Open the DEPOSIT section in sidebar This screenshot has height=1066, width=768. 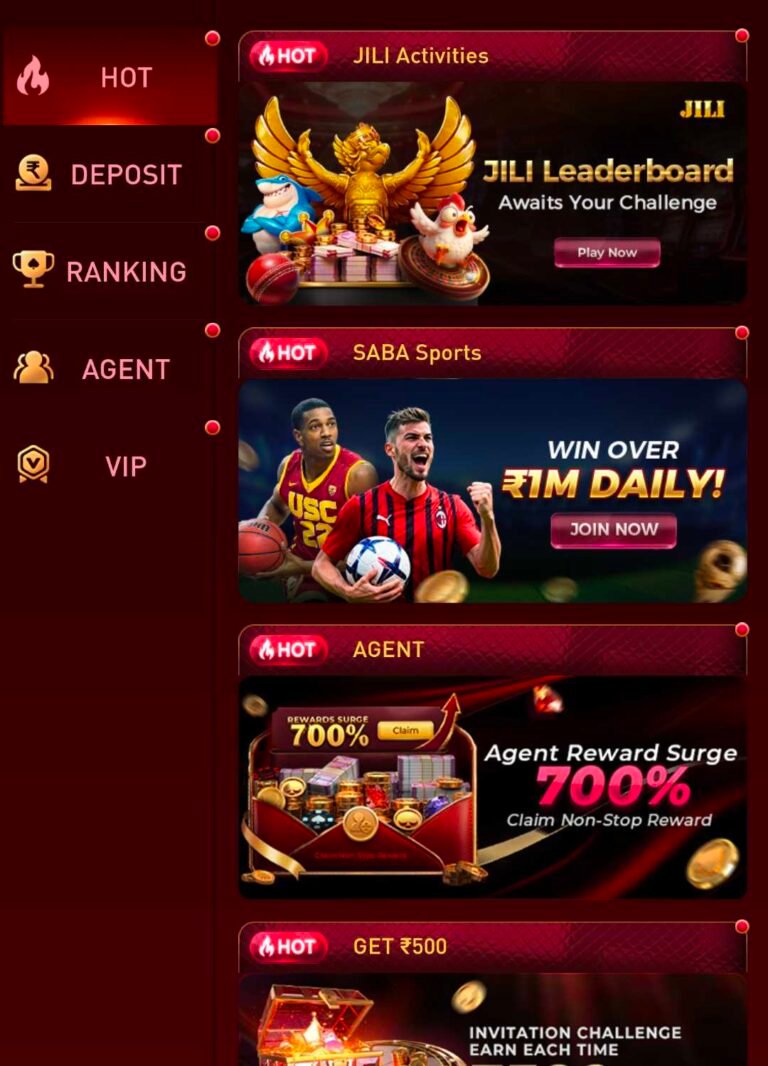[110, 174]
